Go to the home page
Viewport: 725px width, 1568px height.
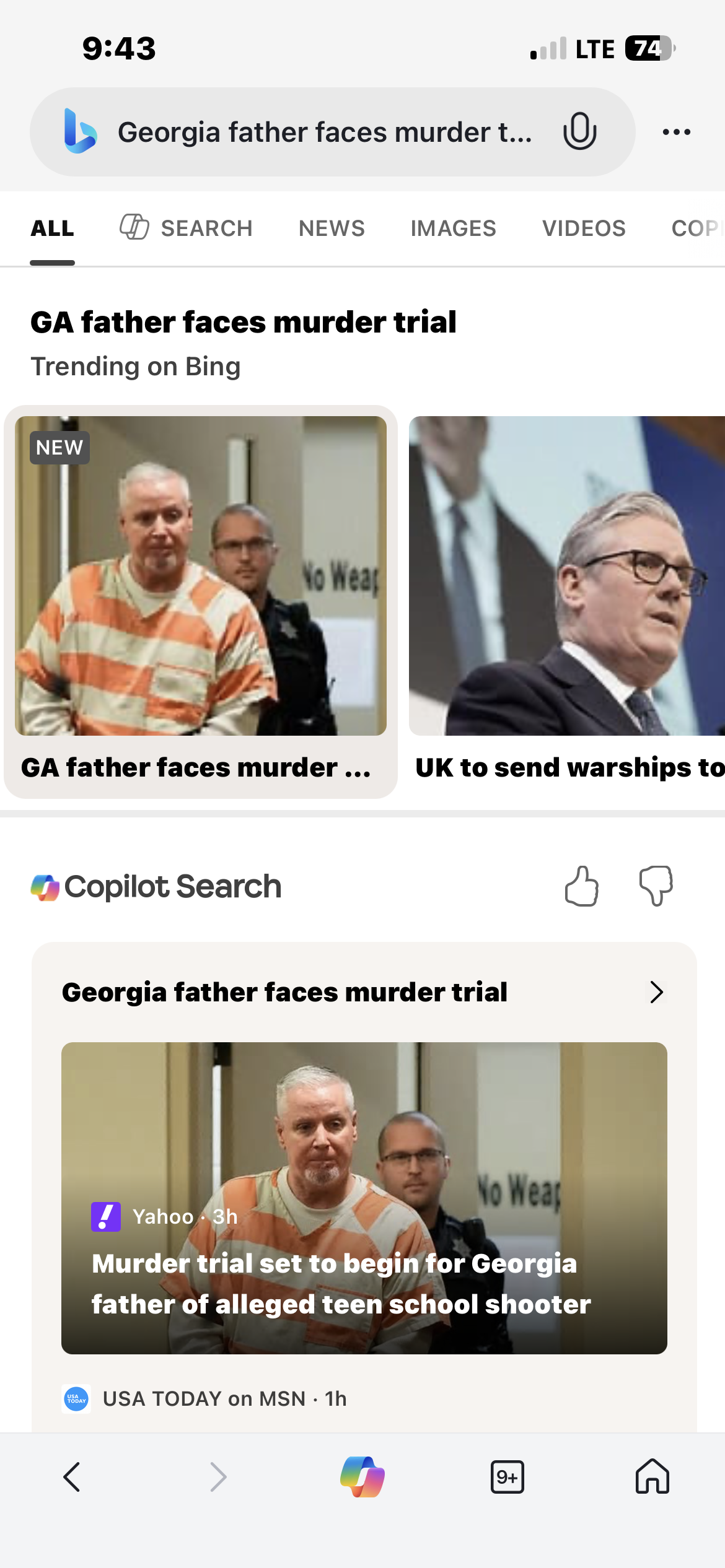pos(652,1477)
